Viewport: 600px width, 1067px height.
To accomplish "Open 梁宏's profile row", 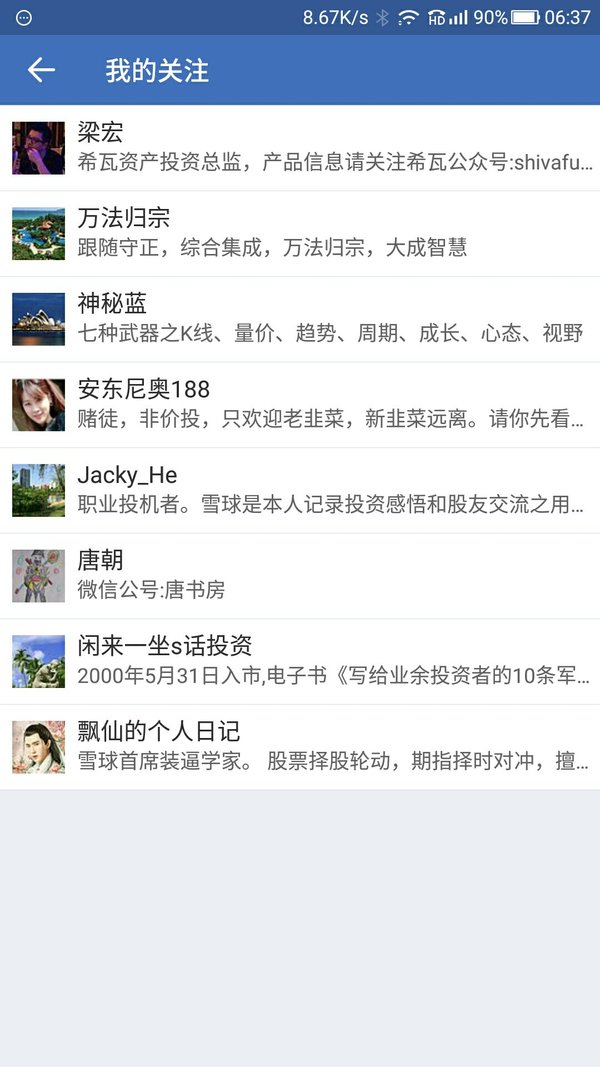I will coord(300,148).
